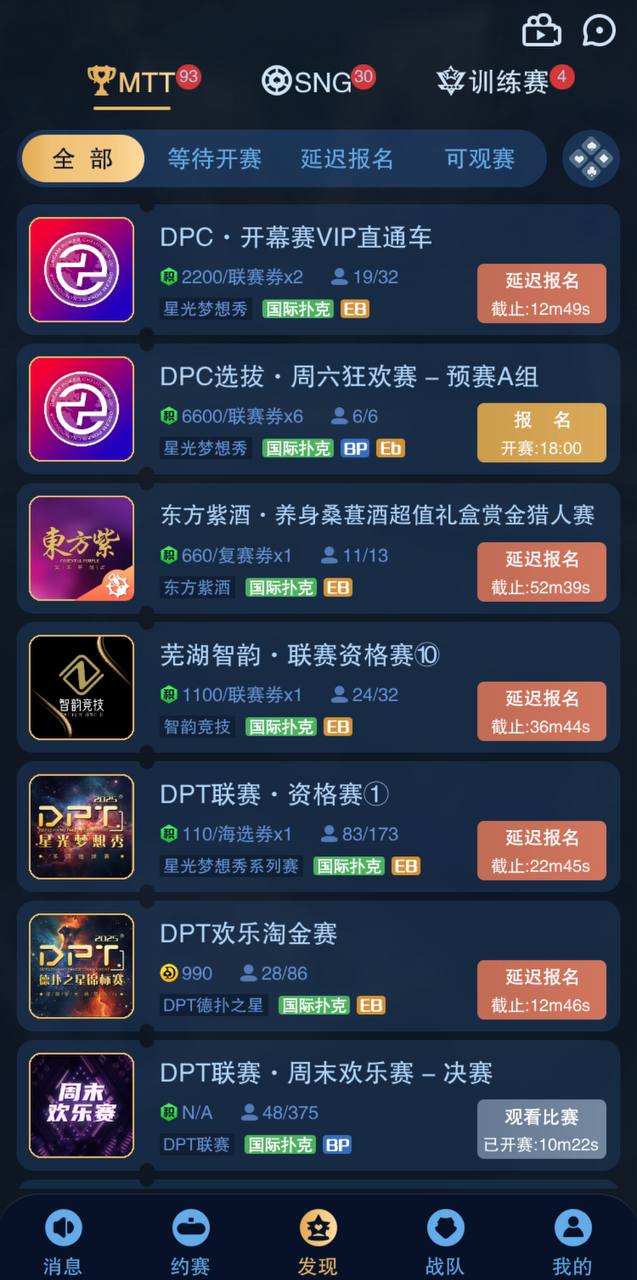
Task: Go to 我的 profile tab
Action: [572, 1242]
